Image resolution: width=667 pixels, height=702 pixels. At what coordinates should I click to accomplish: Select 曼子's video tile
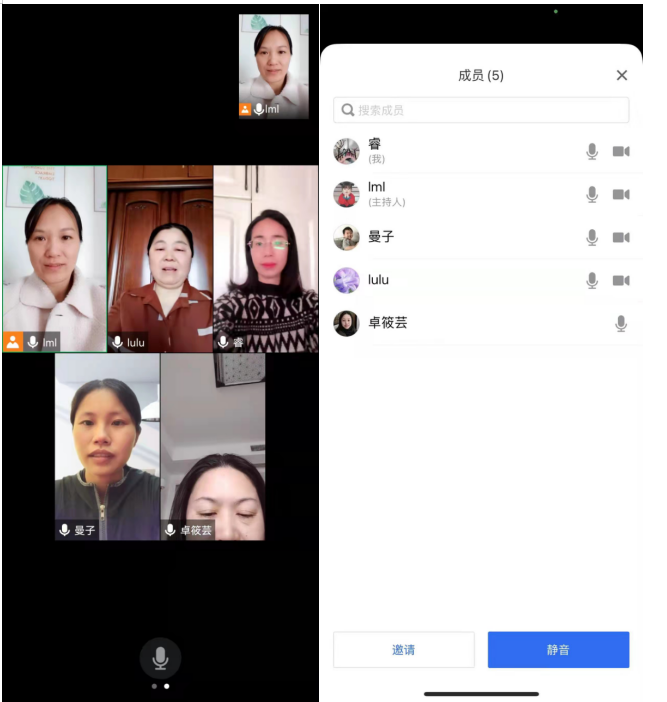pyautogui.click(x=107, y=446)
